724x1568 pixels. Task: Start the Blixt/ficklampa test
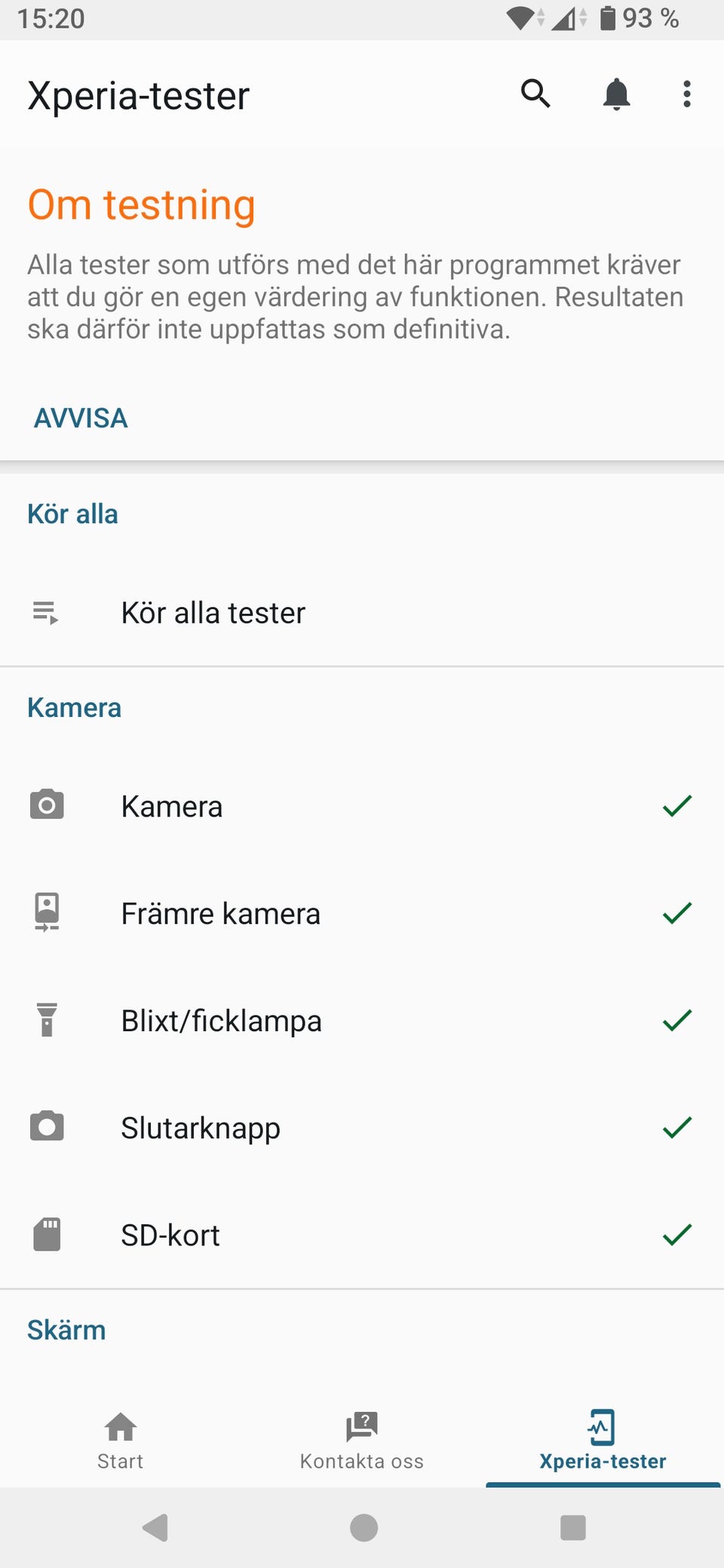coord(362,1020)
